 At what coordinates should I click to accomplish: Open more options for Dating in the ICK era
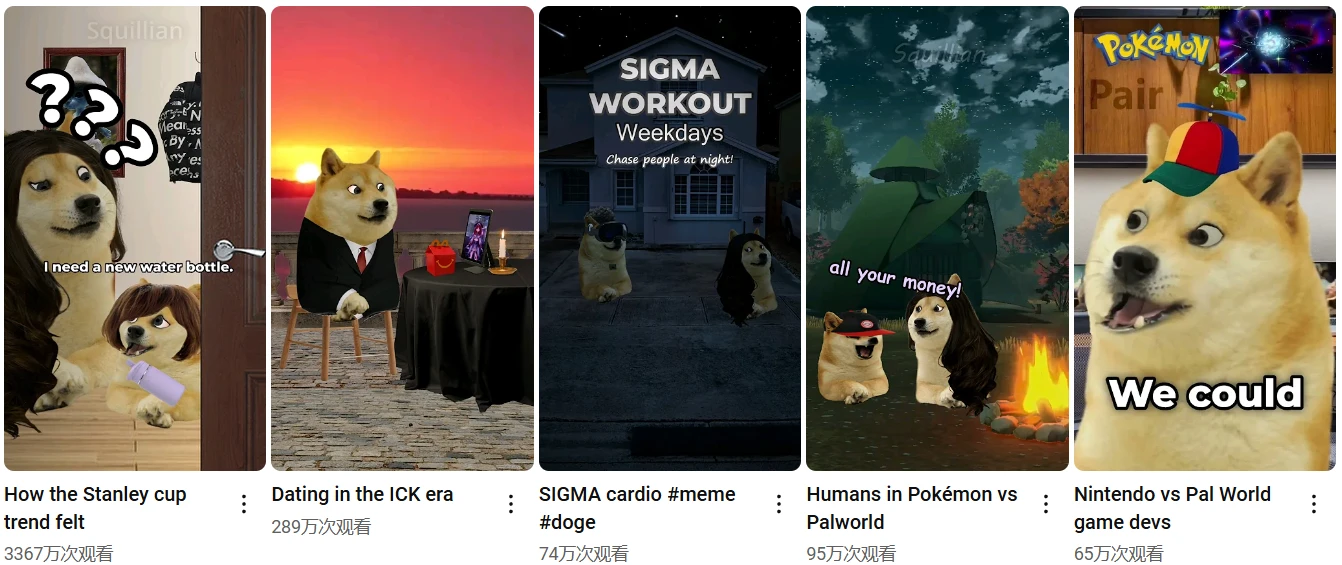click(x=511, y=504)
